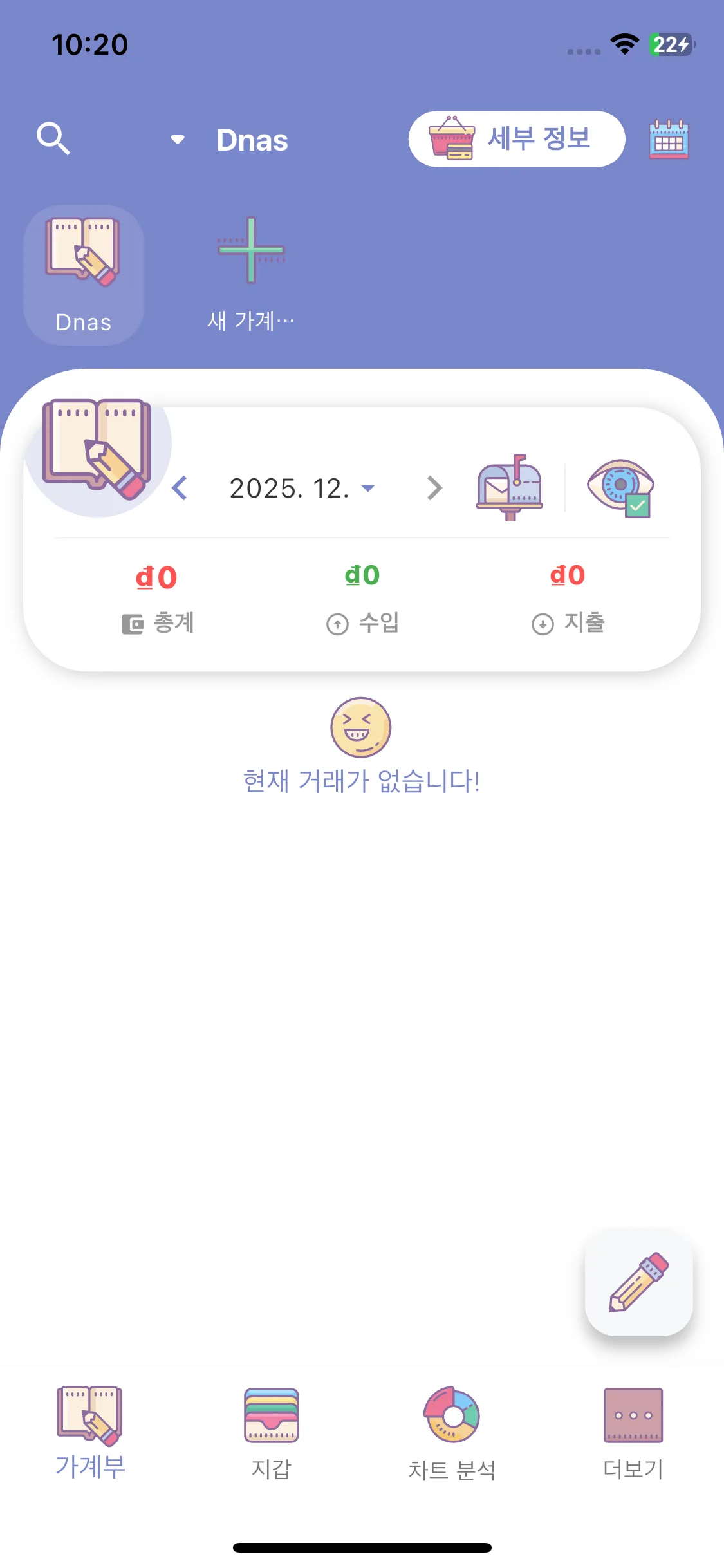Add a transaction with the pencil button

(638, 1282)
